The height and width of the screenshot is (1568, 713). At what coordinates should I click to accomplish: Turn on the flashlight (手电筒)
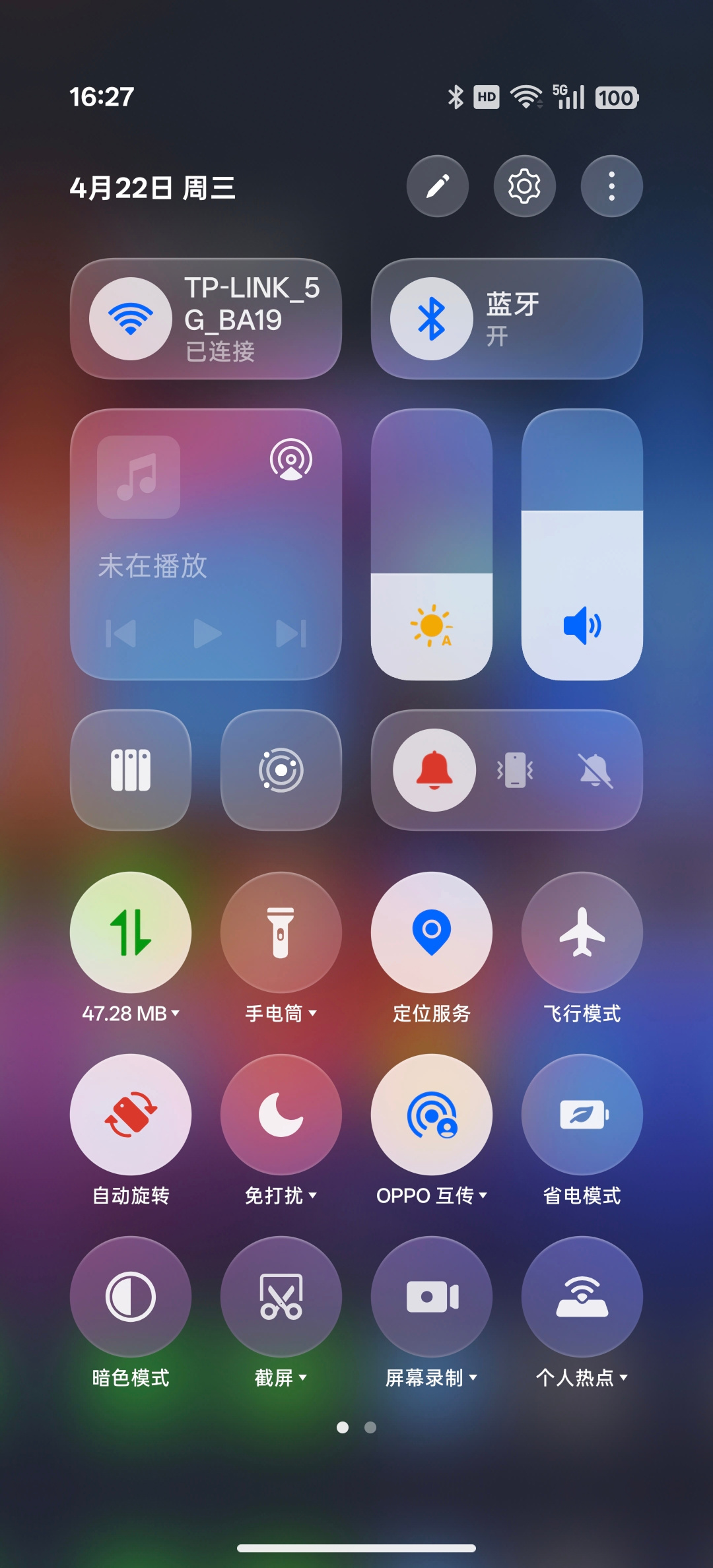pos(281,932)
